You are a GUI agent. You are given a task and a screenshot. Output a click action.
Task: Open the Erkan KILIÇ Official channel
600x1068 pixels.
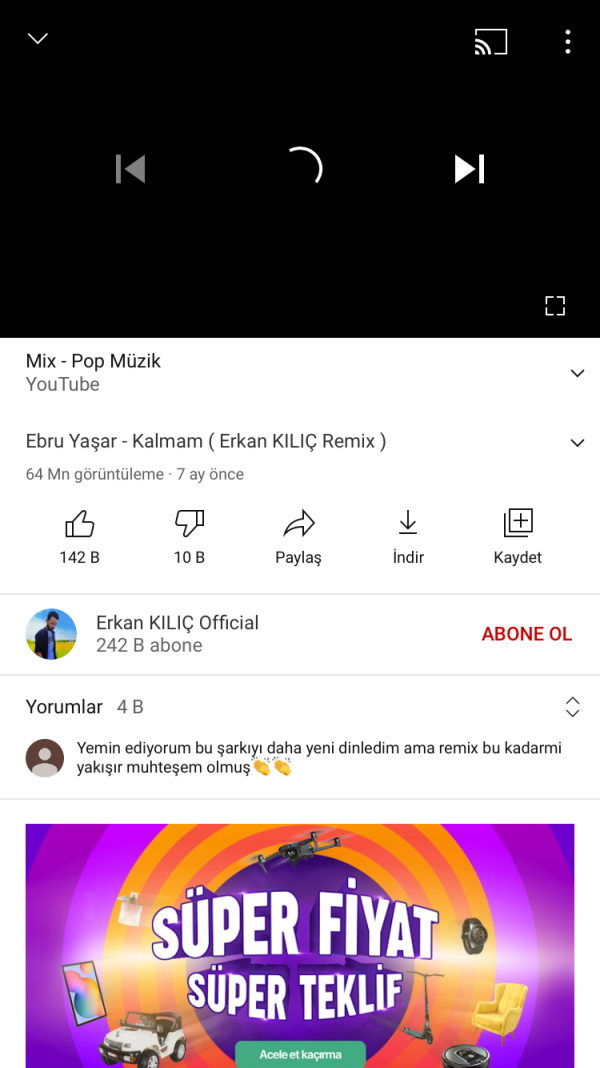click(176, 634)
